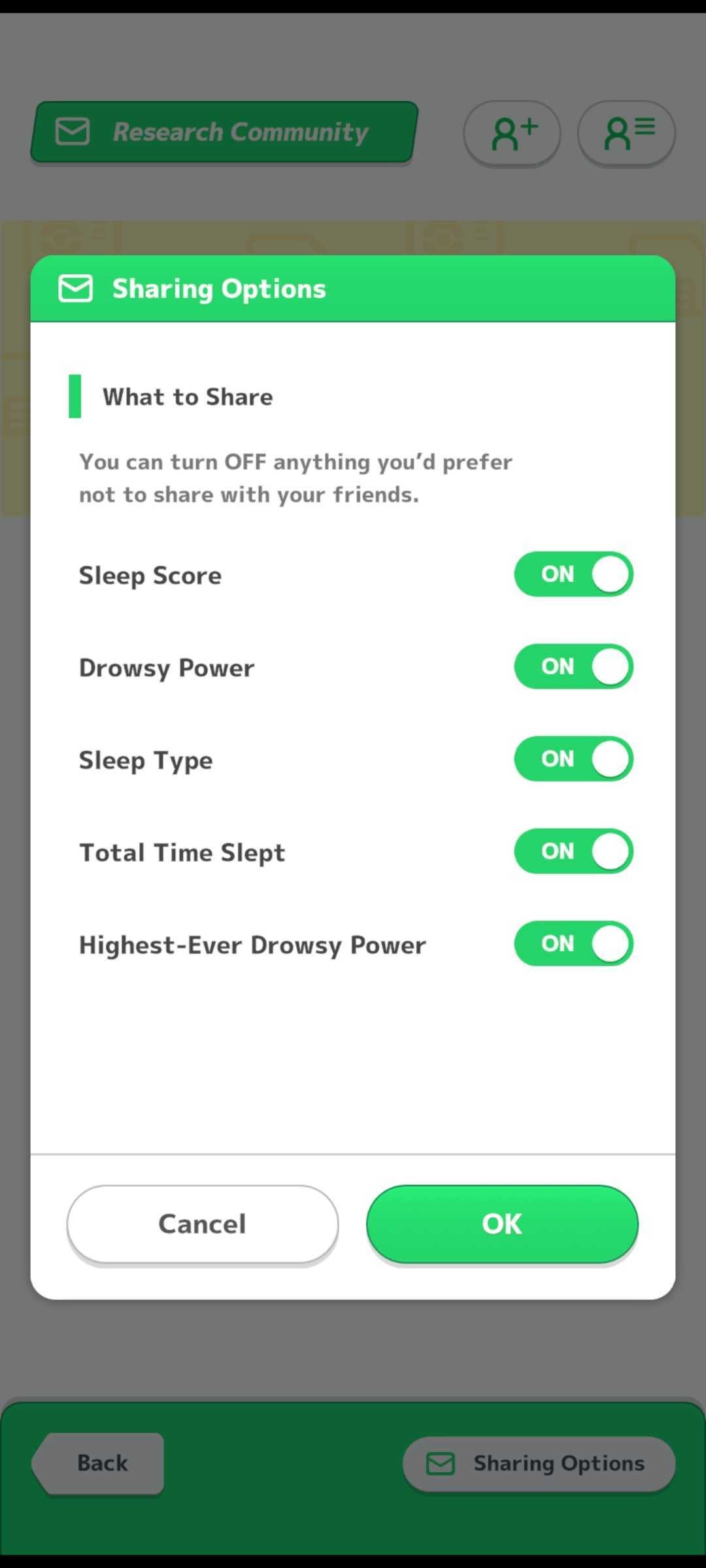This screenshot has width=706, height=1568.
Task: Click the add friend icon
Action: tap(512, 133)
